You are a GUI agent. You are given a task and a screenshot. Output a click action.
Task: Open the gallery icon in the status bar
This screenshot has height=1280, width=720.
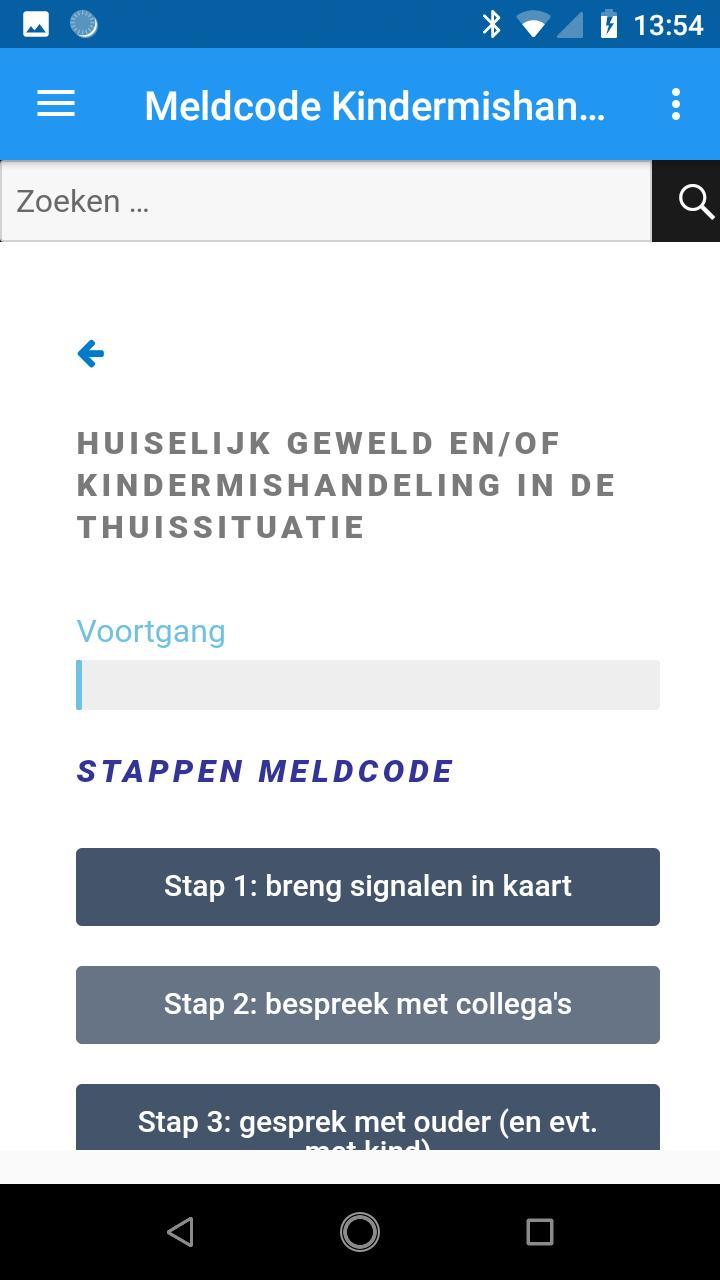point(37,23)
